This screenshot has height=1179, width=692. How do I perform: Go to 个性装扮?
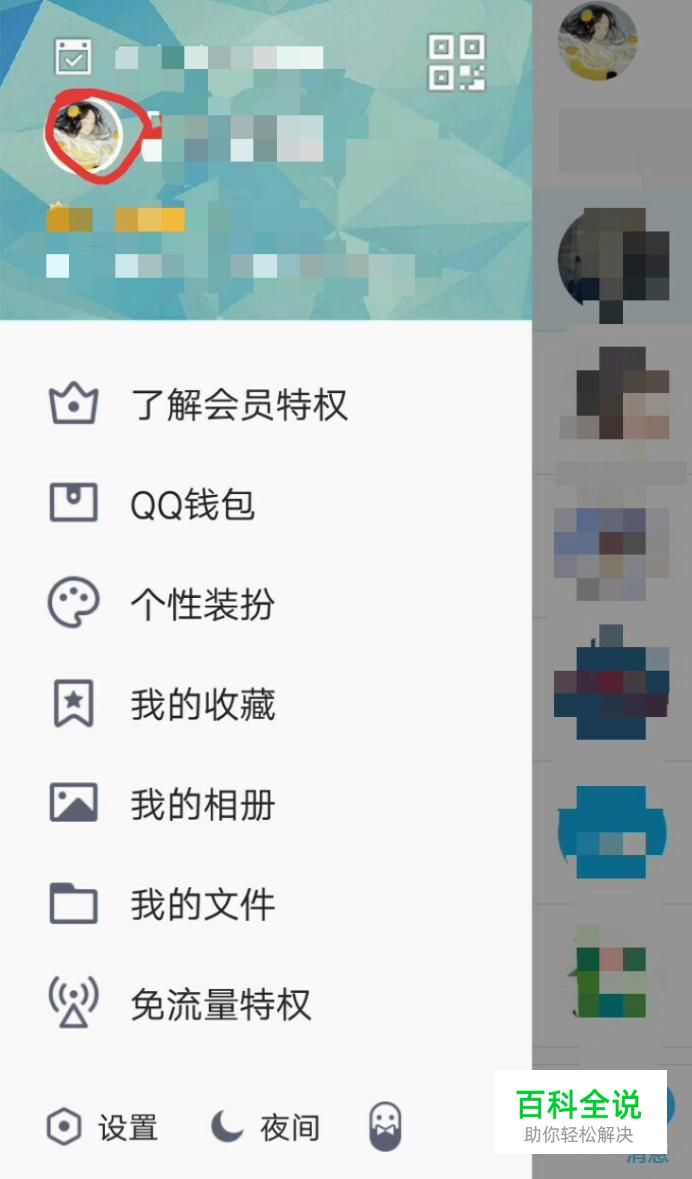(x=202, y=605)
